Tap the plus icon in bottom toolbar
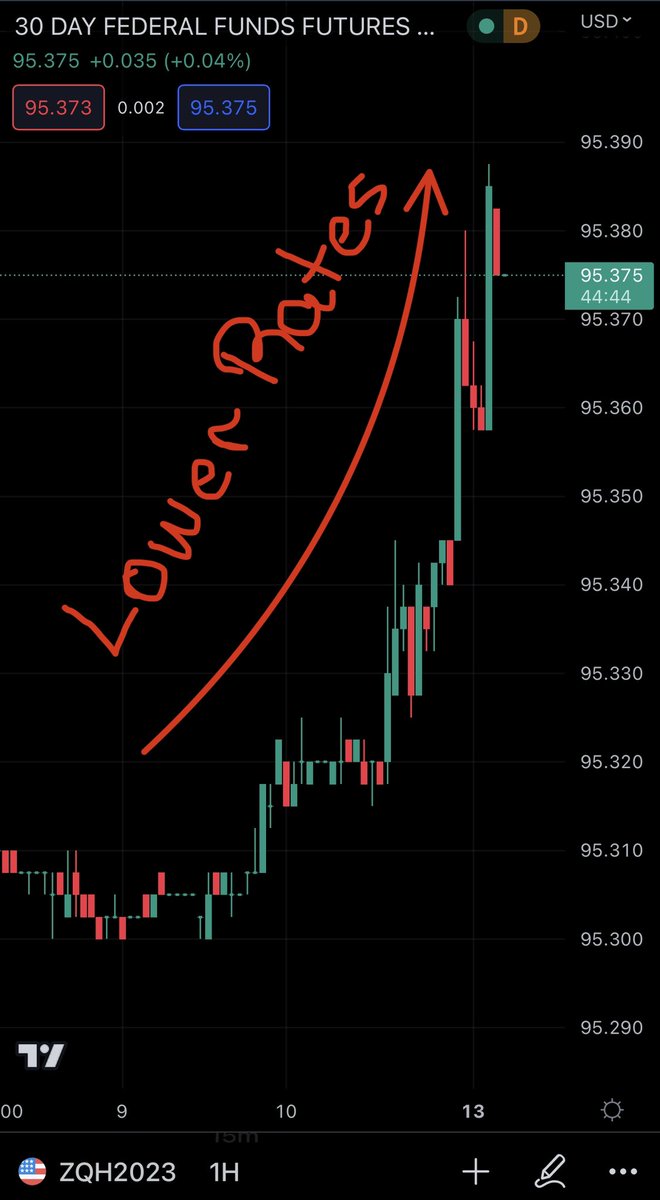The width and height of the screenshot is (660, 1200). pyautogui.click(x=475, y=1172)
